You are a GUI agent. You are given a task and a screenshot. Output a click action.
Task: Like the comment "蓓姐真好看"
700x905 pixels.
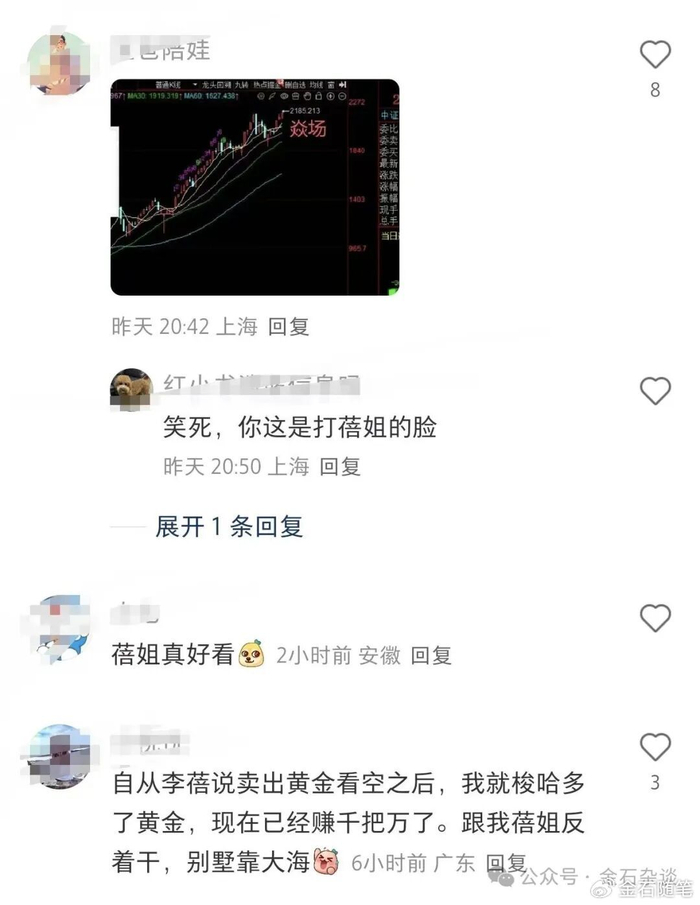pos(655,618)
